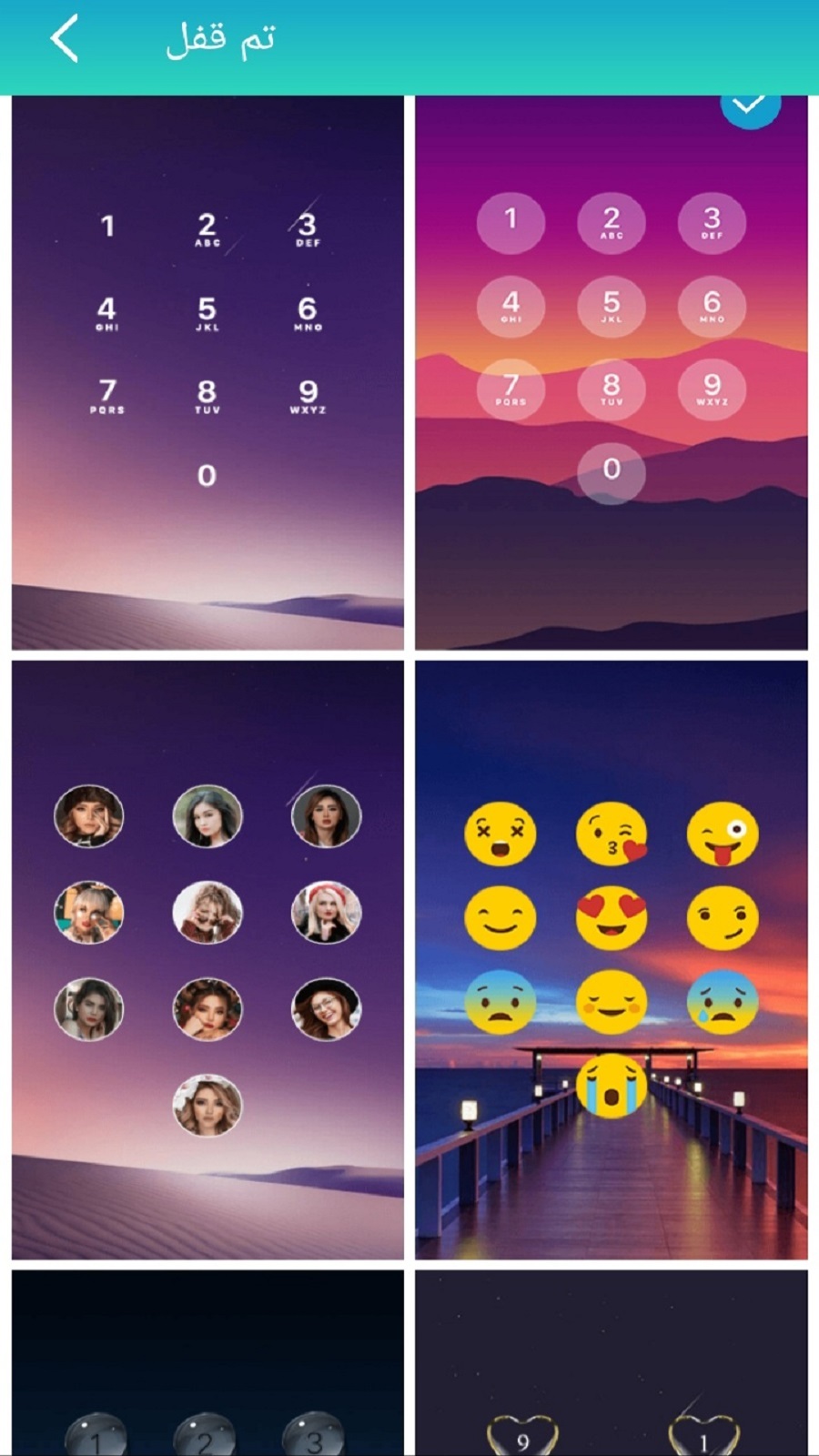Image resolution: width=819 pixels, height=1456 pixels.
Task: Select the emoji keypad pier theme
Action: pos(612,960)
